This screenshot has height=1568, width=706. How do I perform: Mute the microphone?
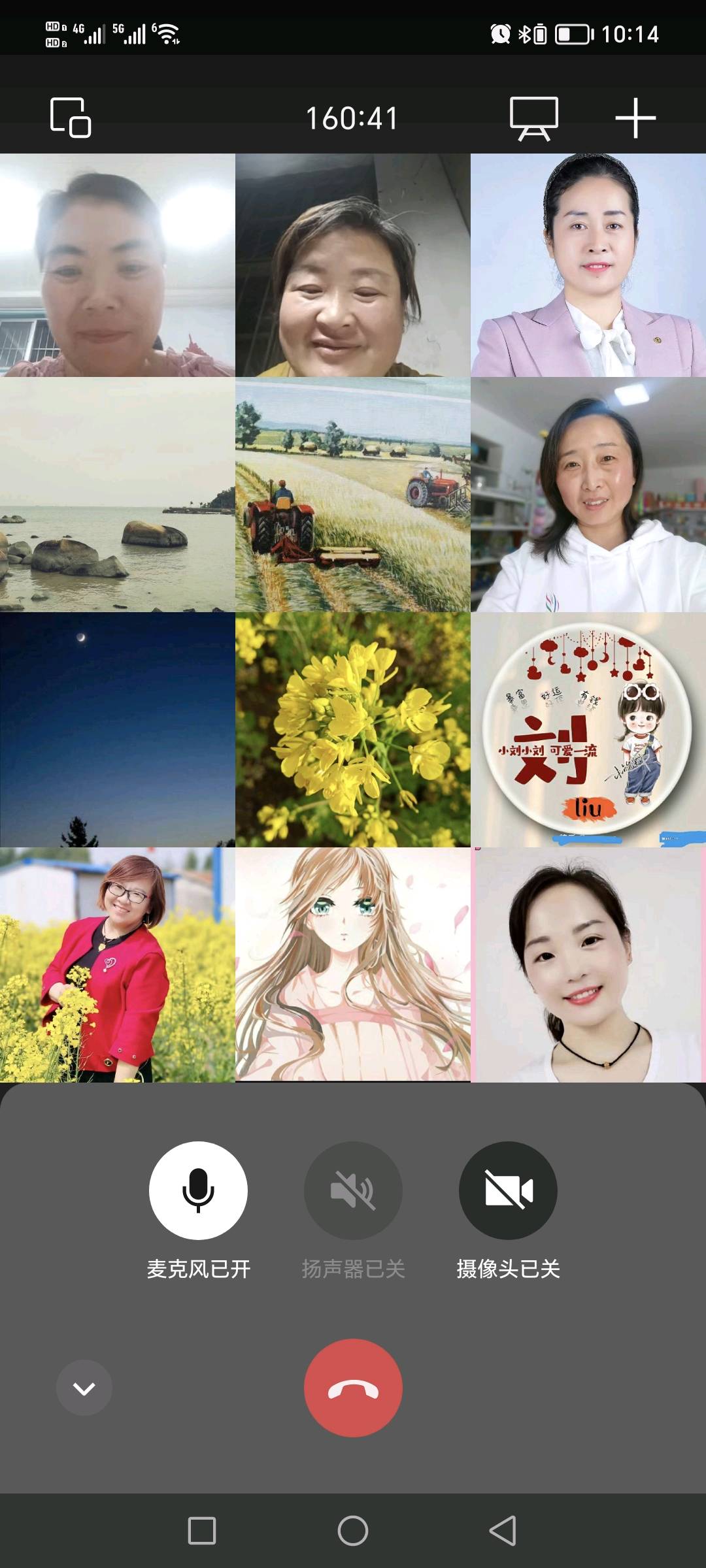[x=198, y=1190]
